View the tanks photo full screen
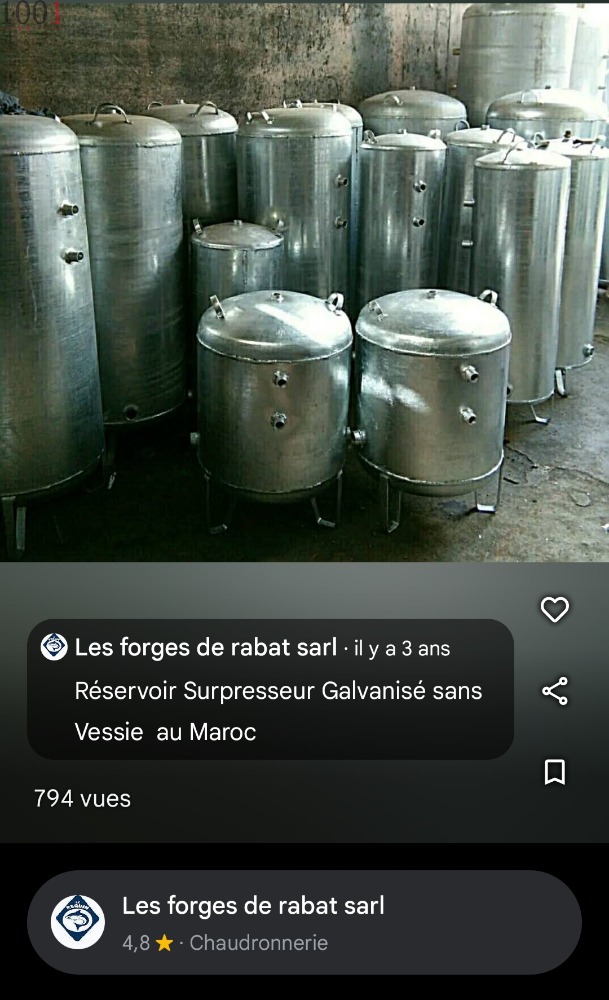This screenshot has width=609, height=1000. click(x=304, y=282)
